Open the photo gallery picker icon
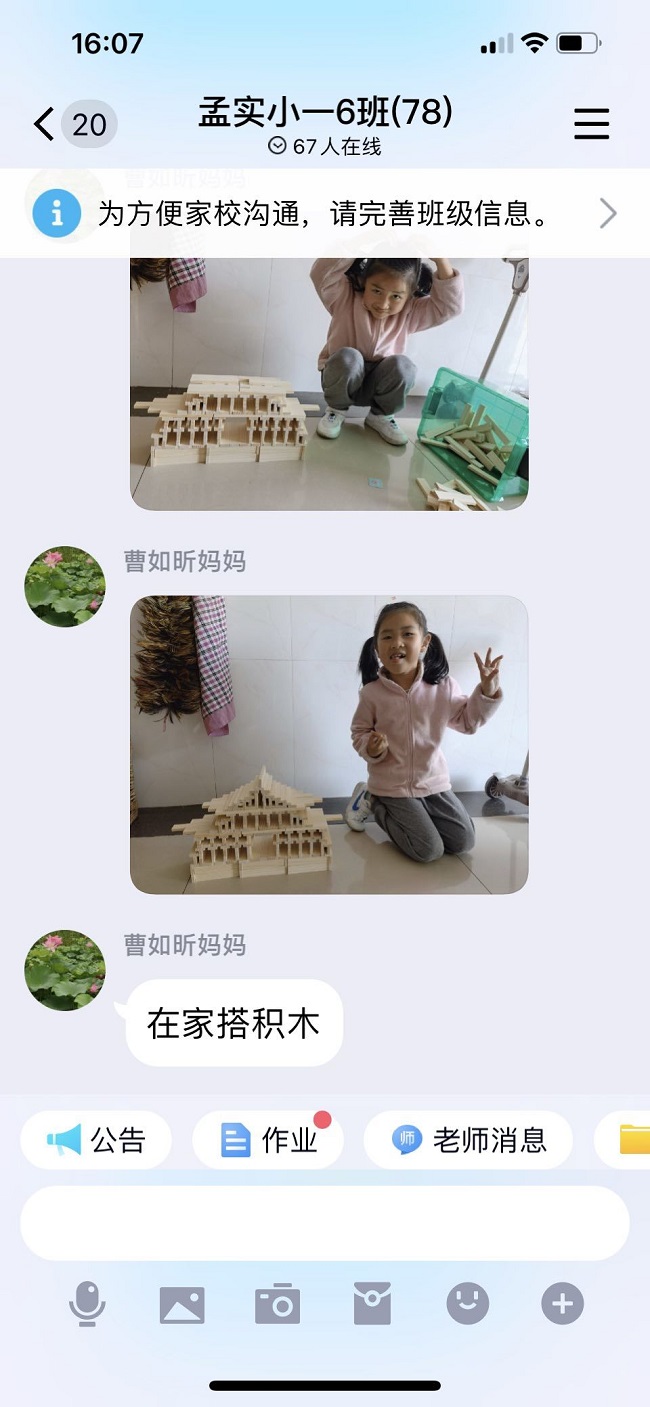The width and height of the screenshot is (650, 1407). coord(182,1304)
